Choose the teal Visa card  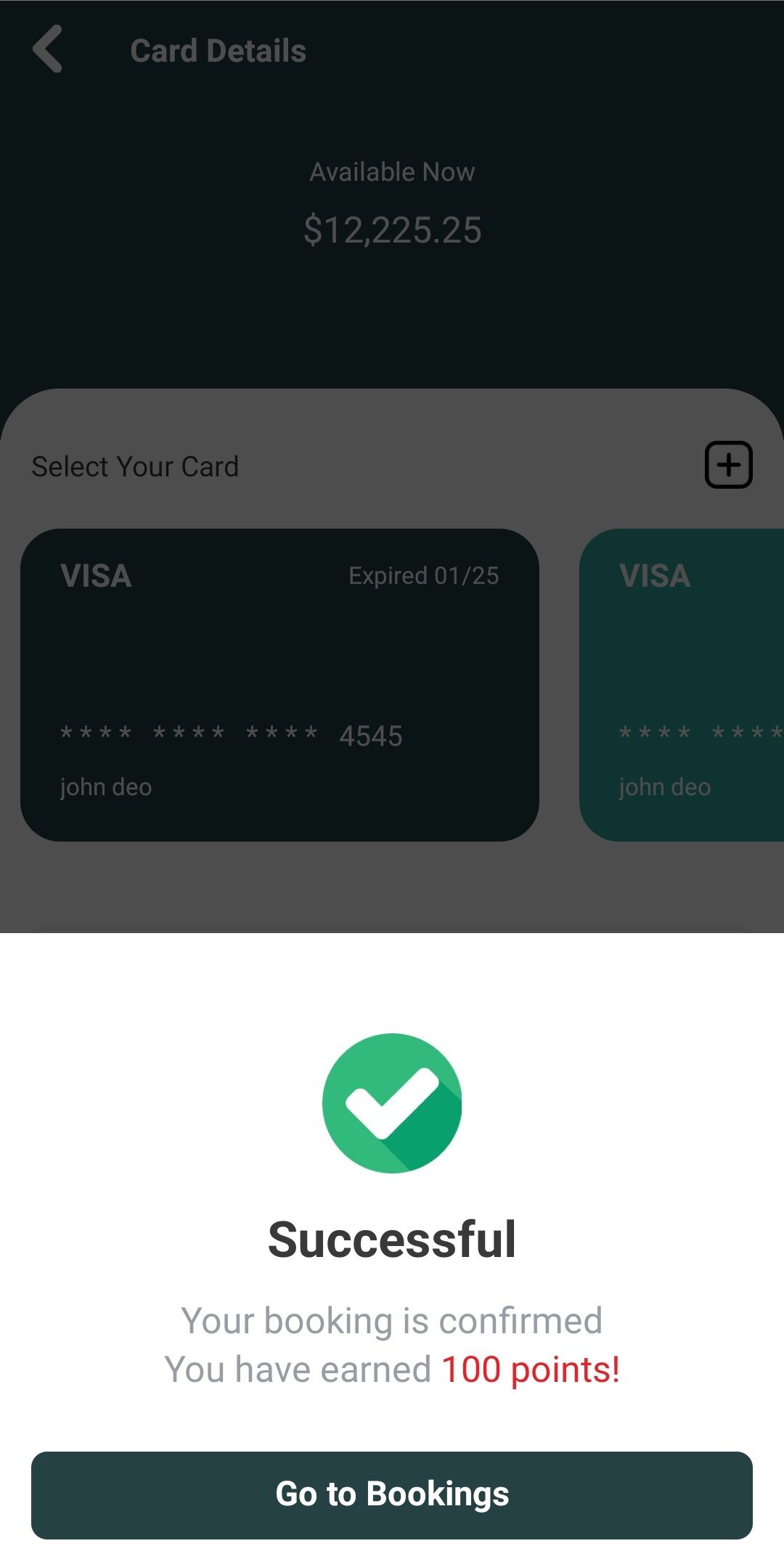(682, 685)
